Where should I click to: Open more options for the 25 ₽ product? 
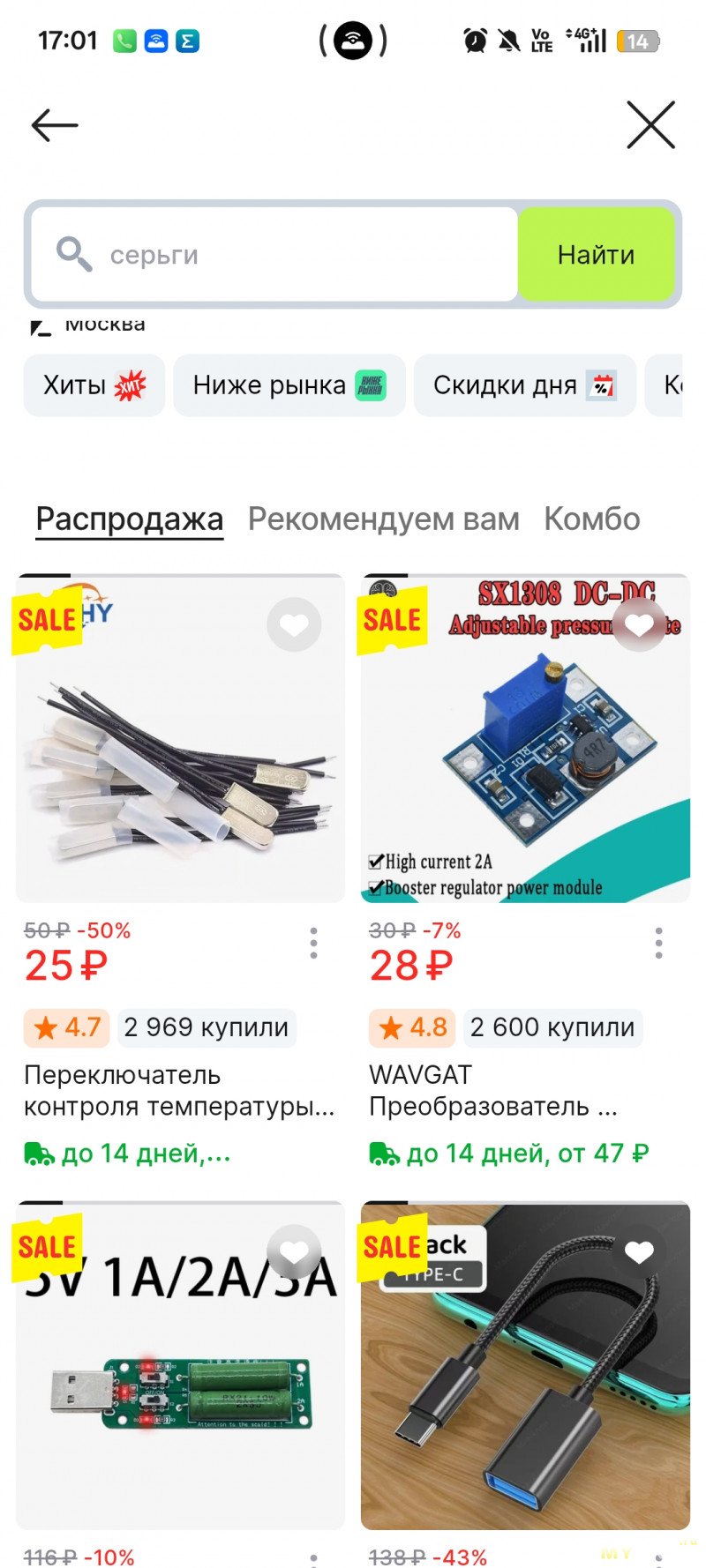pyautogui.click(x=313, y=943)
